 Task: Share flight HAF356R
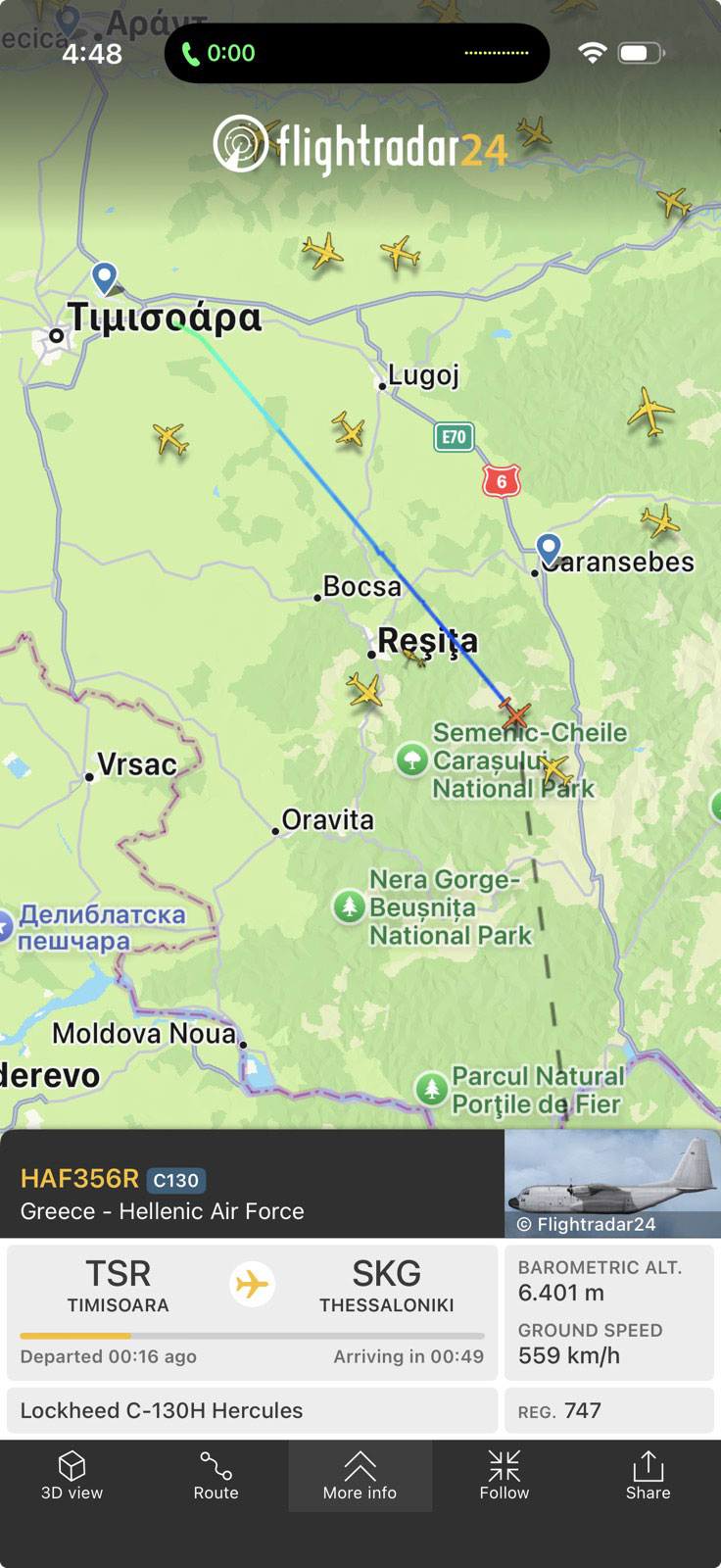(648, 1475)
